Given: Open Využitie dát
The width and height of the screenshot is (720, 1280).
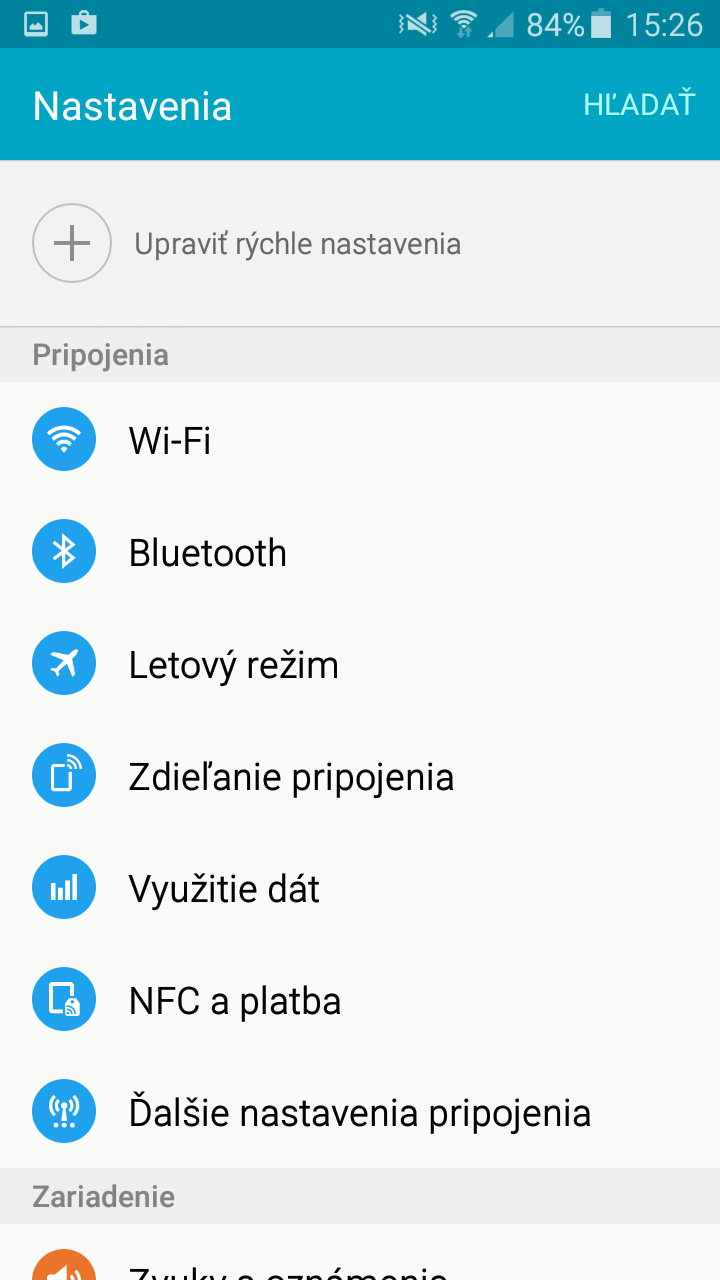Looking at the screenshot, I should tap(360, 888).
